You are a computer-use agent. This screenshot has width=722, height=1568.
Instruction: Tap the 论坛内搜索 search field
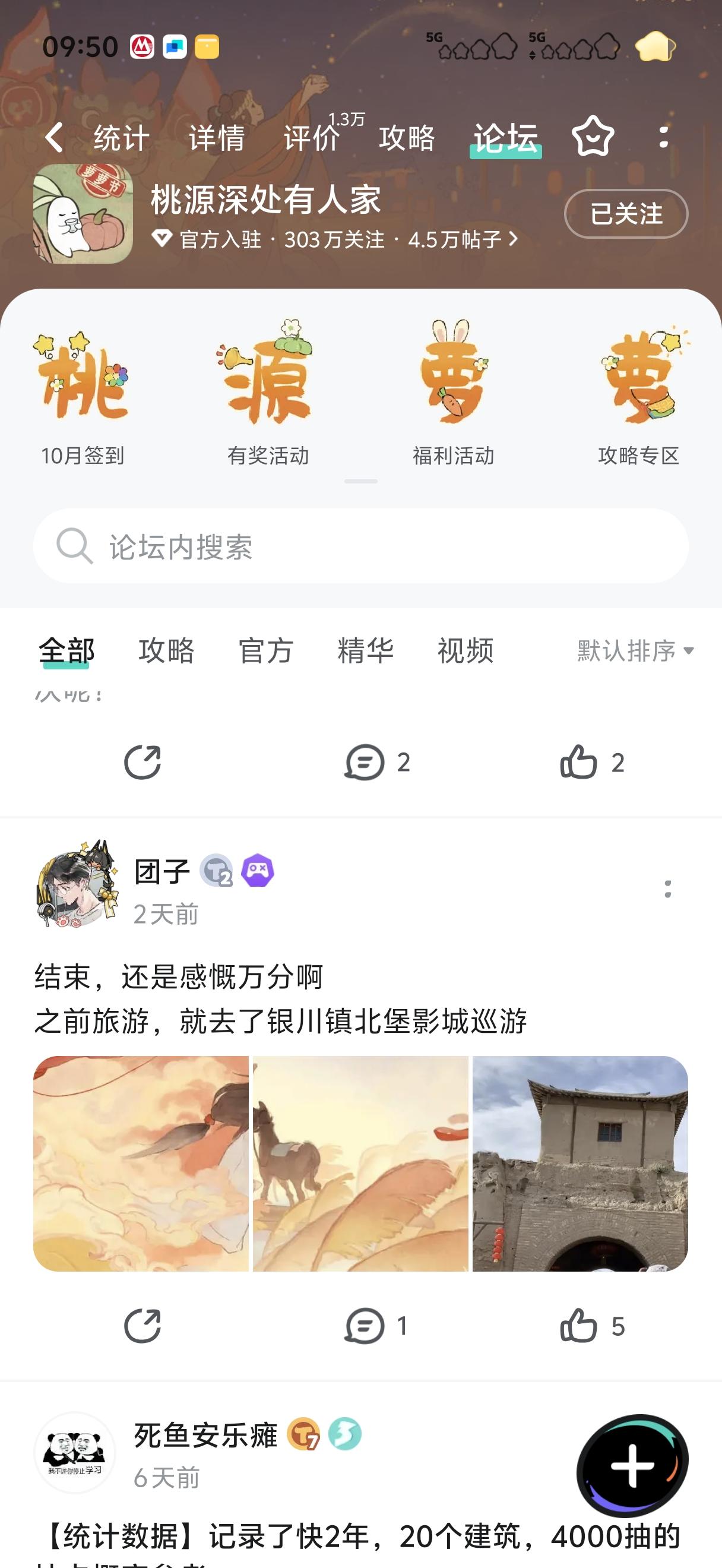pyautogui.click(x=362, y=546)
